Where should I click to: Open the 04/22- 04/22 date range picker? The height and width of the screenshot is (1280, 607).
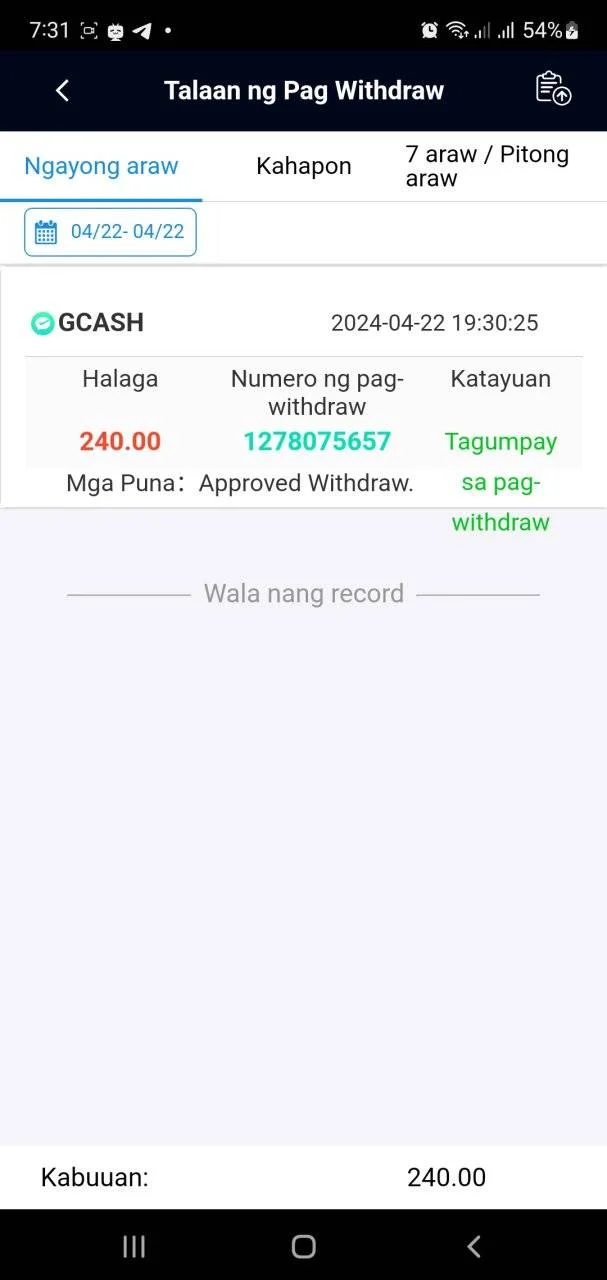[x=110, y=232]
